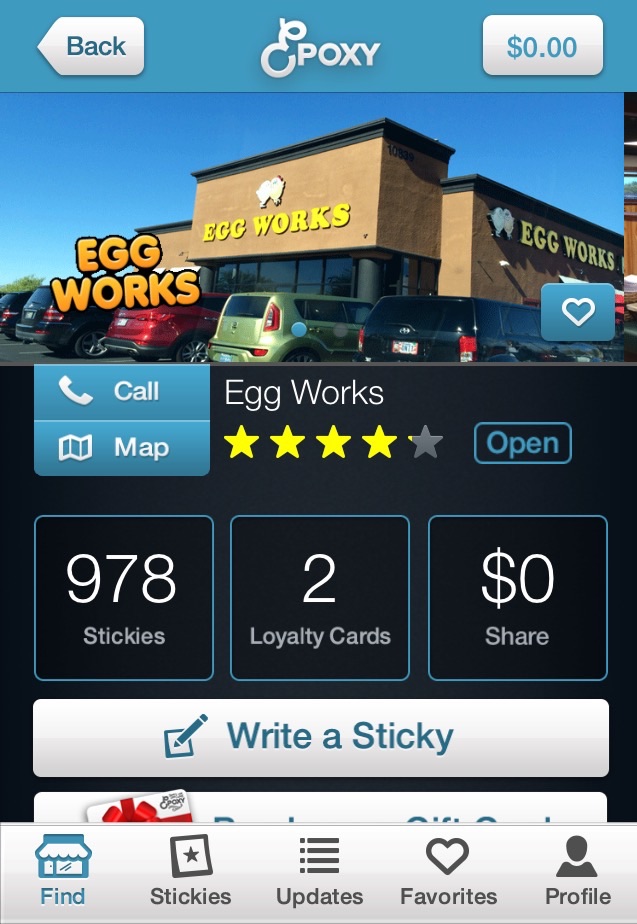The image size is (637, 924).
Task: Go back using the Back button
Action: pyautogui.click(x=92, y=46)
